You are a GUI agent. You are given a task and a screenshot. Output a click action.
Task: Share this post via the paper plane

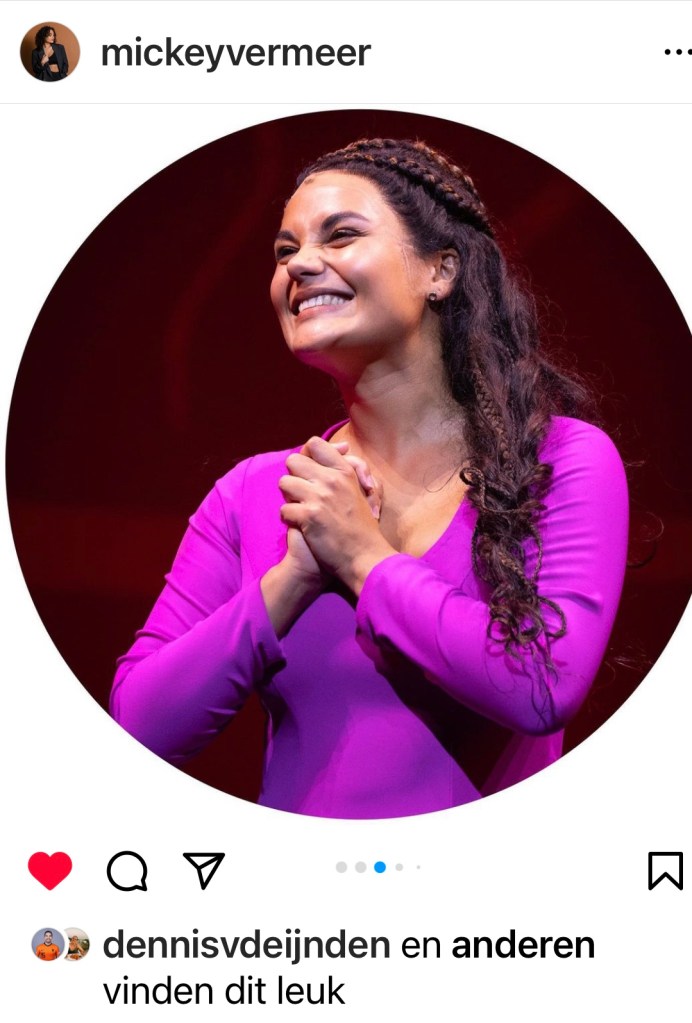click(204, 871)
